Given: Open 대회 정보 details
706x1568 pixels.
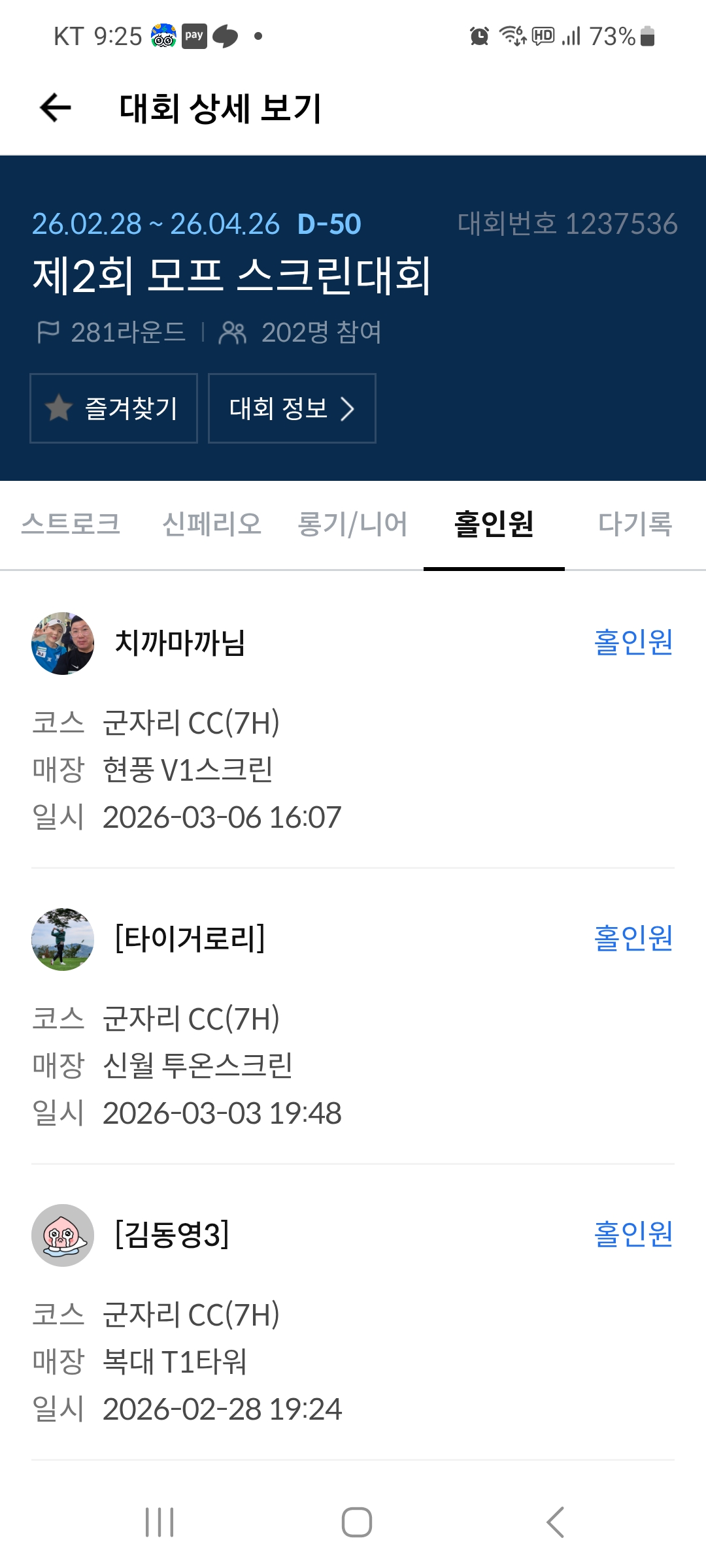Looking at the screenshot, I should 292,408.
